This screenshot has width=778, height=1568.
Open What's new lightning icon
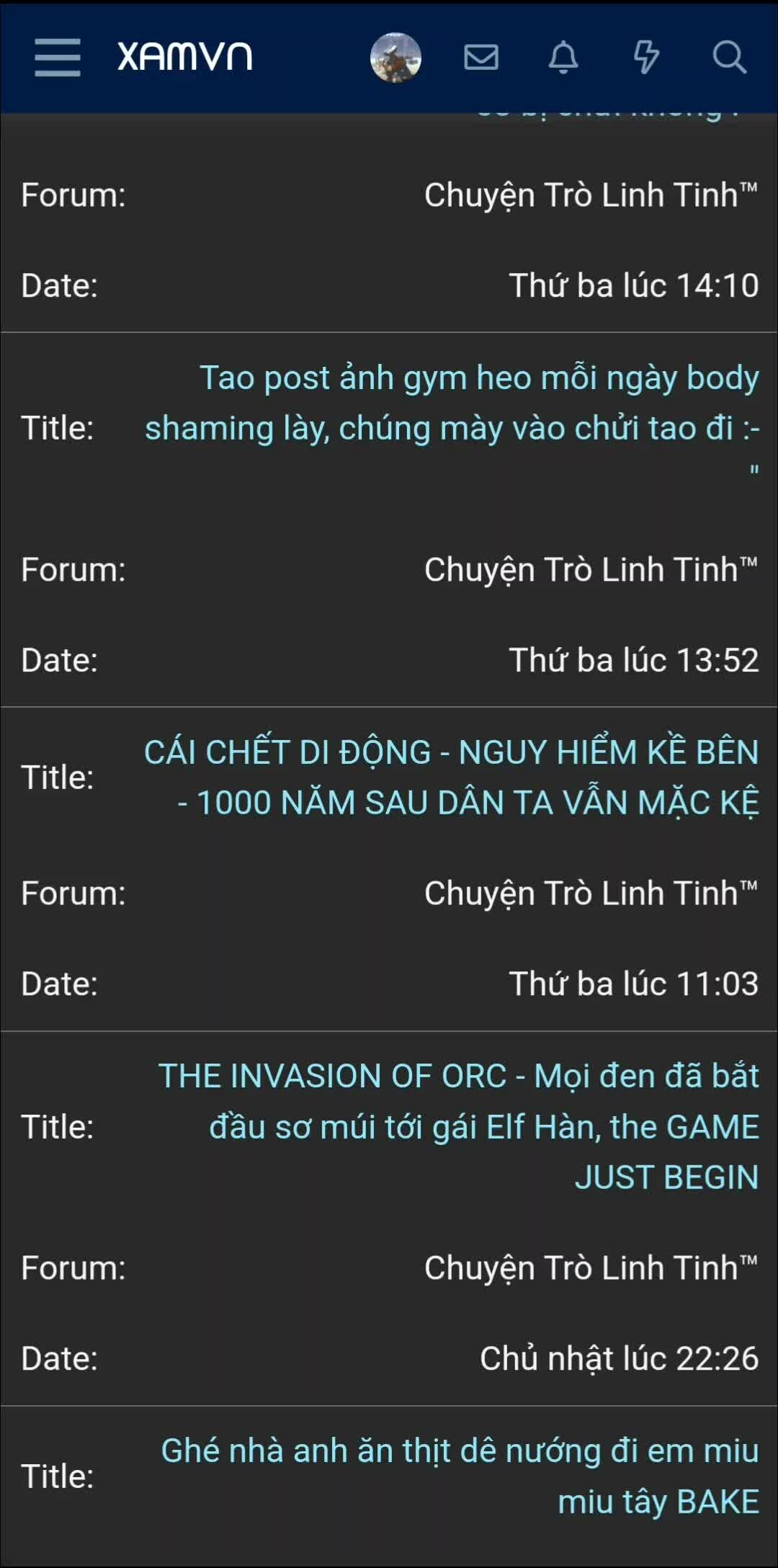(x=646, y=57)
